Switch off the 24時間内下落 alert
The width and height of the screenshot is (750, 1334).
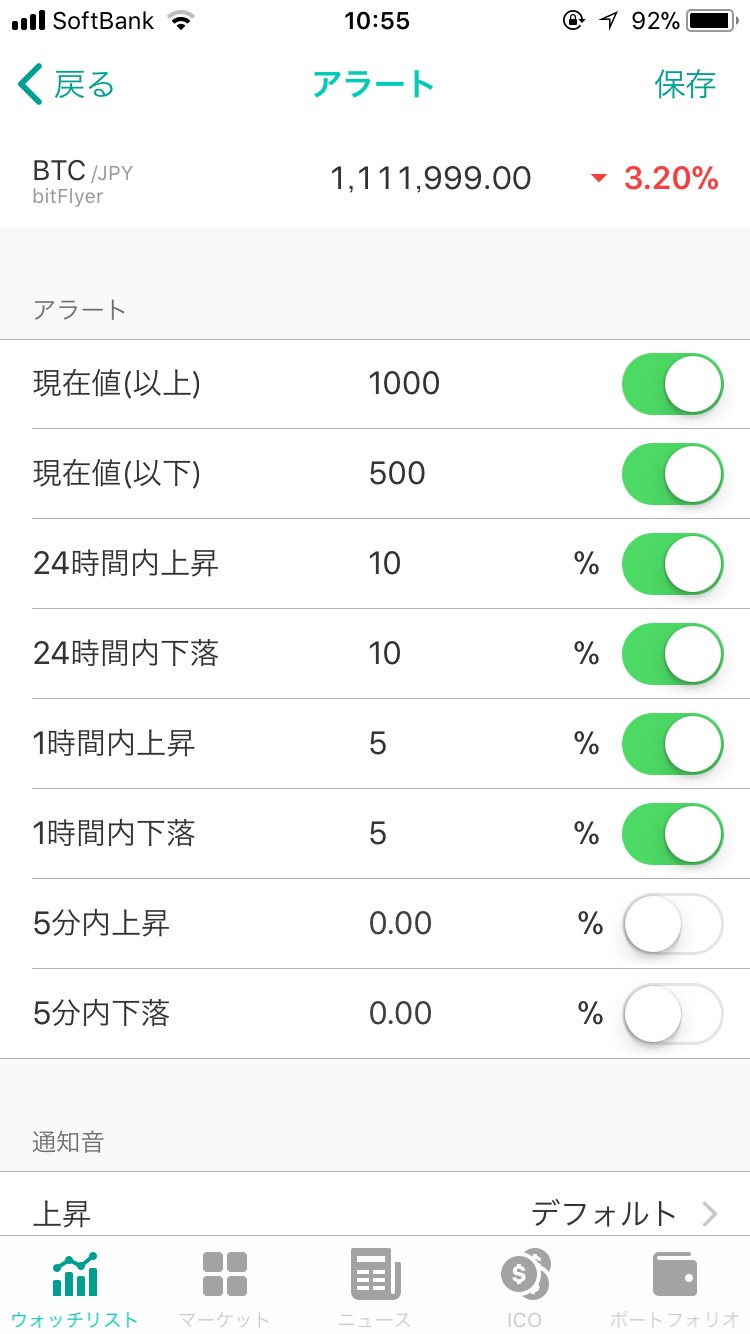[x=672, y=654]
